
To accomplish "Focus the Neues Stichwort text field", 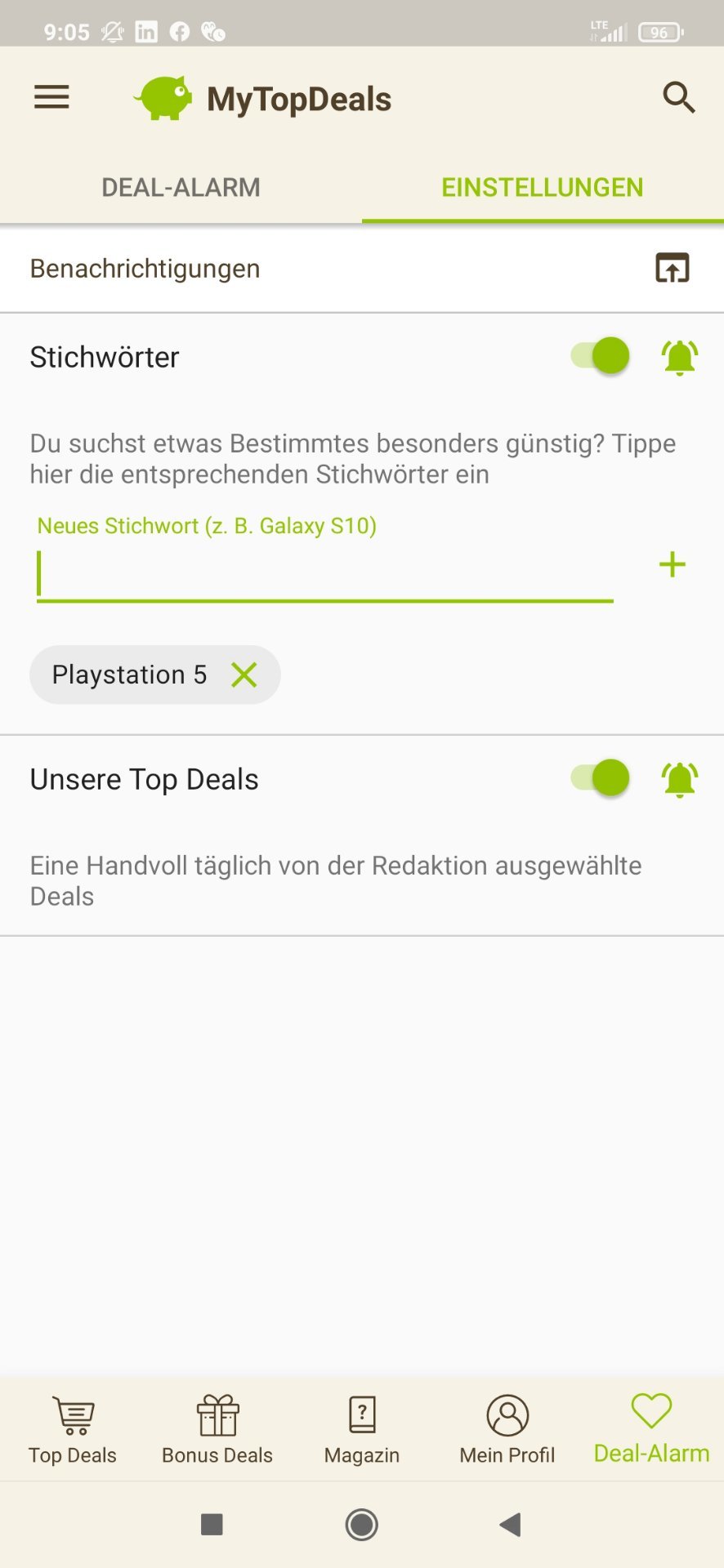I will tap(324, 574).
